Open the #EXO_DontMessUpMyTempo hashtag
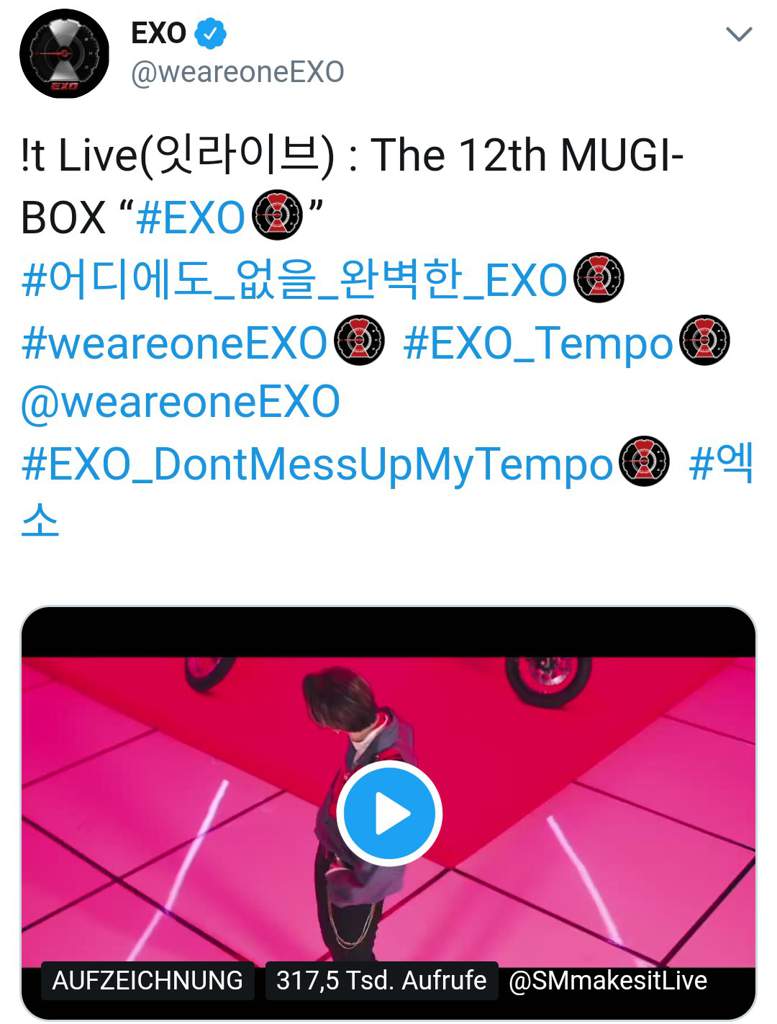Image resolution: width=777 pixels, height=1024 pixels. point(316,465)
